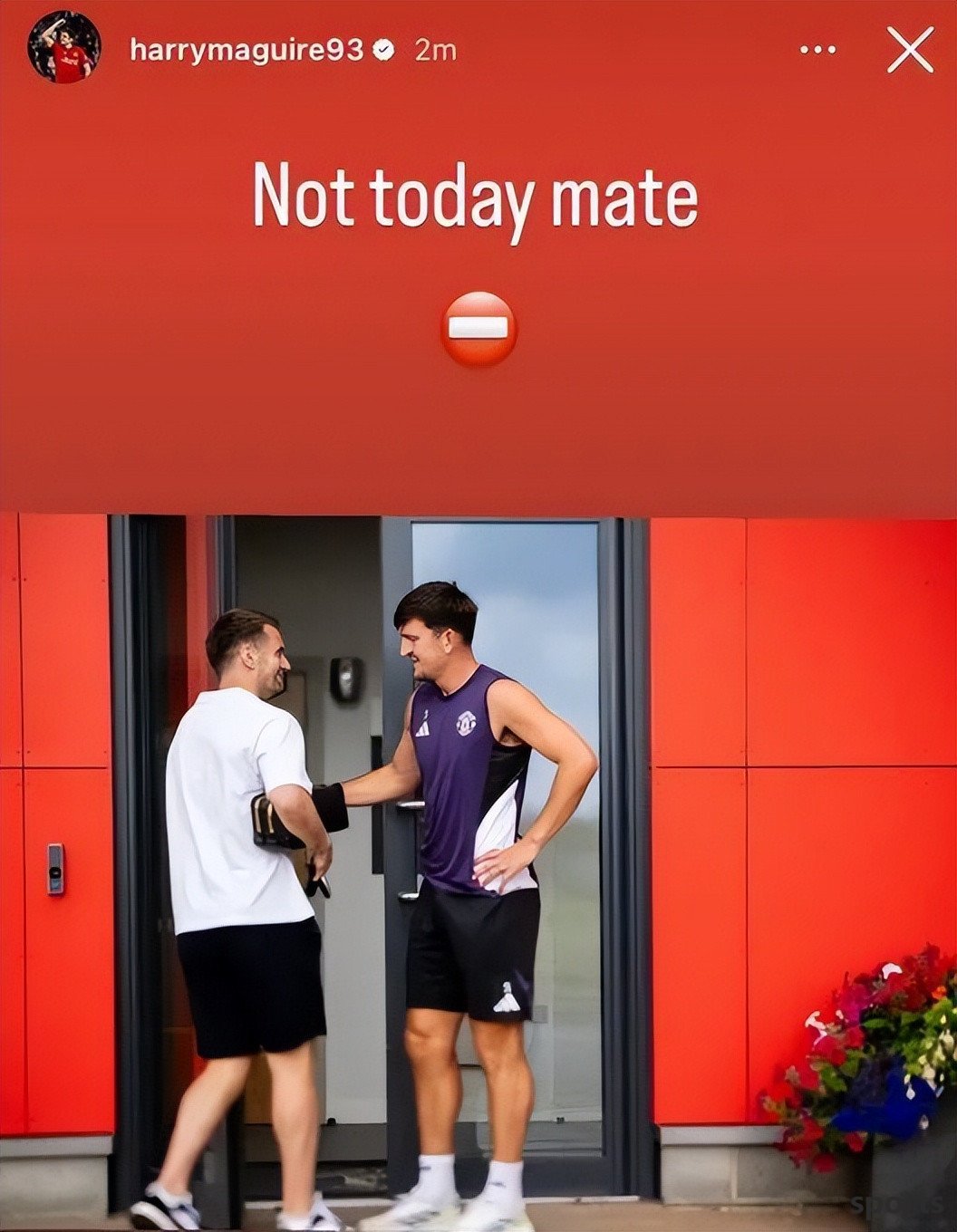957x1232 pixels.
Task: Open the three-dot story options menu
Action: point(817,50)
